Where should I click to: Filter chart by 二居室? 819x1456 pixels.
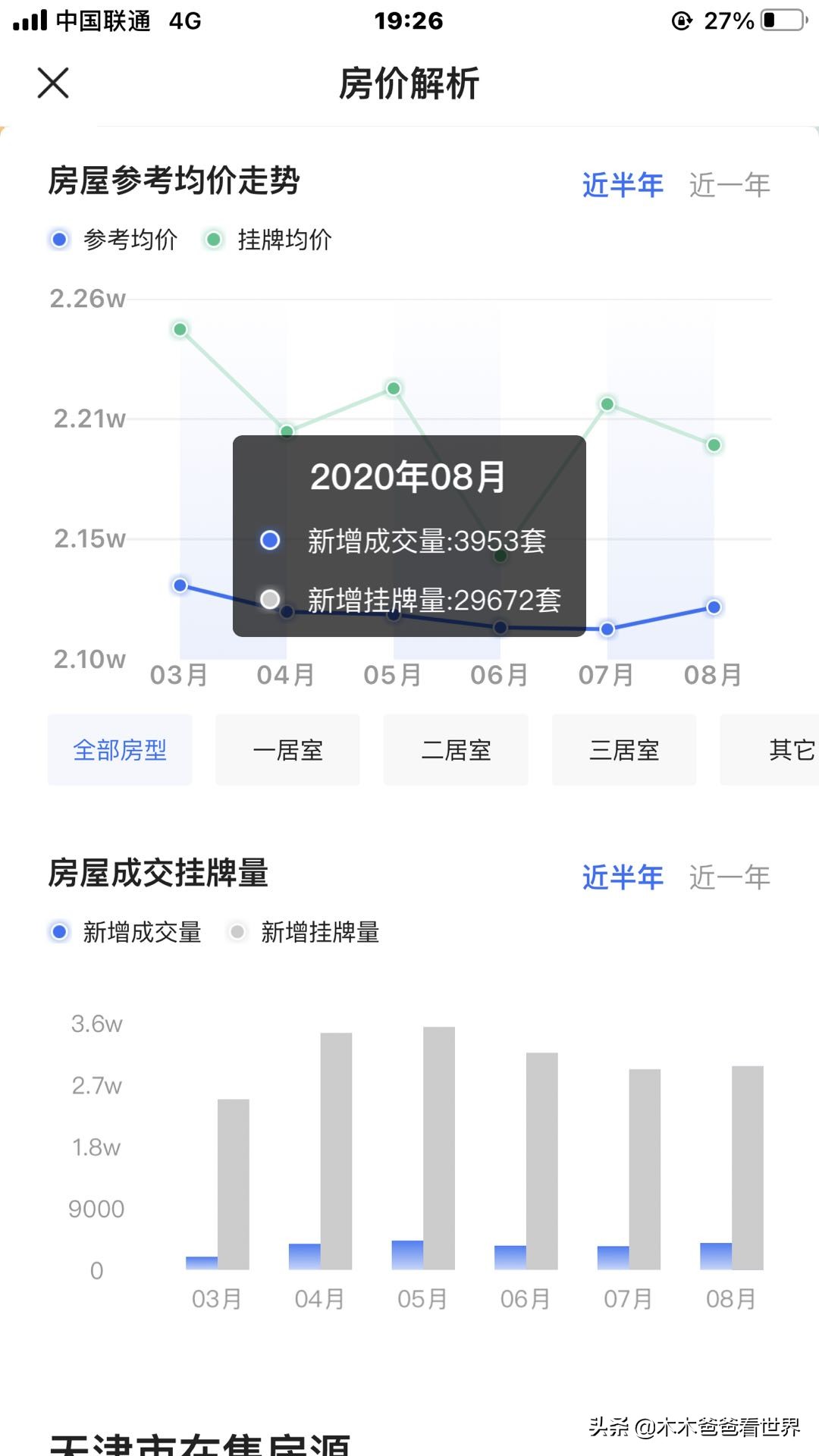(x=456, y=748)
